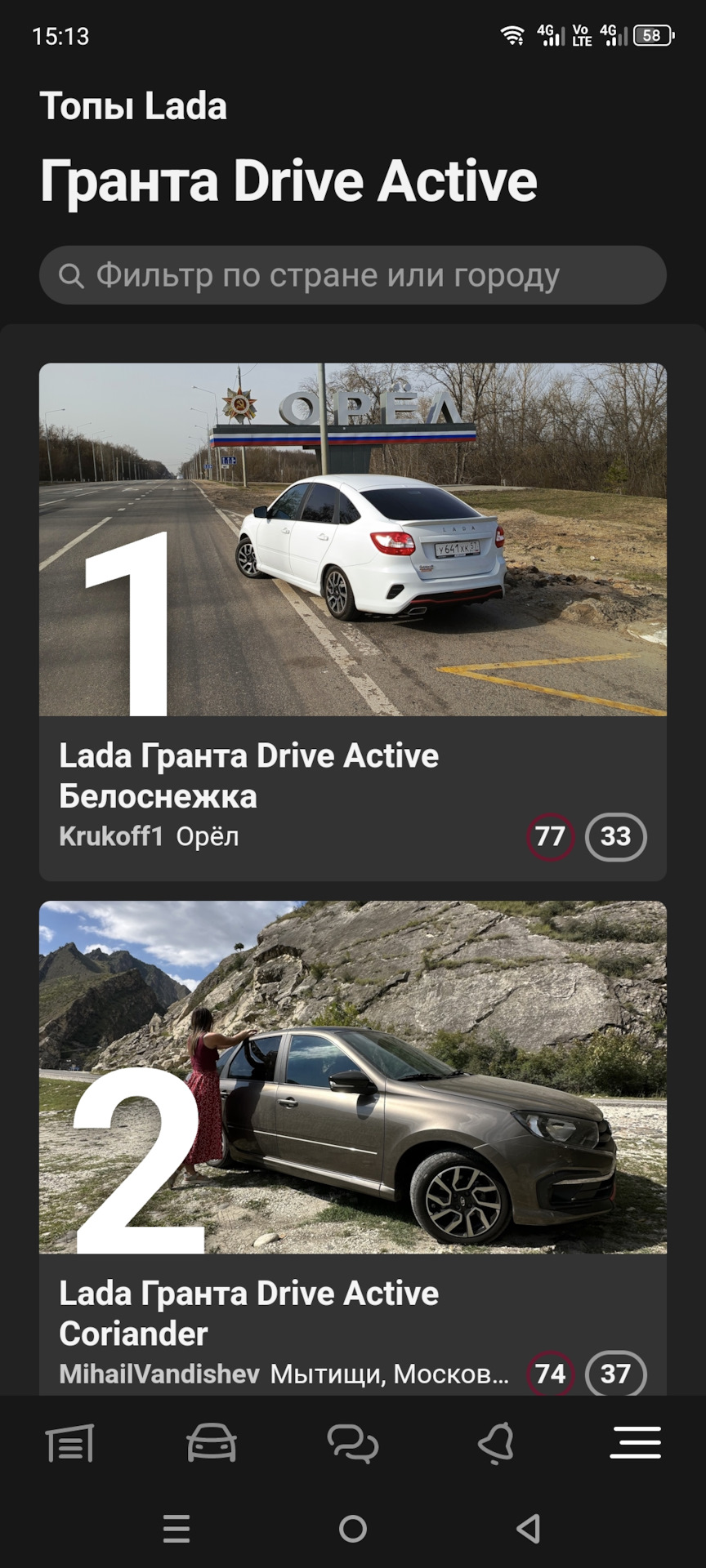Open the hamburger menu icon
Viewport: 706px width, 1568px height.
coord(635,1442)
